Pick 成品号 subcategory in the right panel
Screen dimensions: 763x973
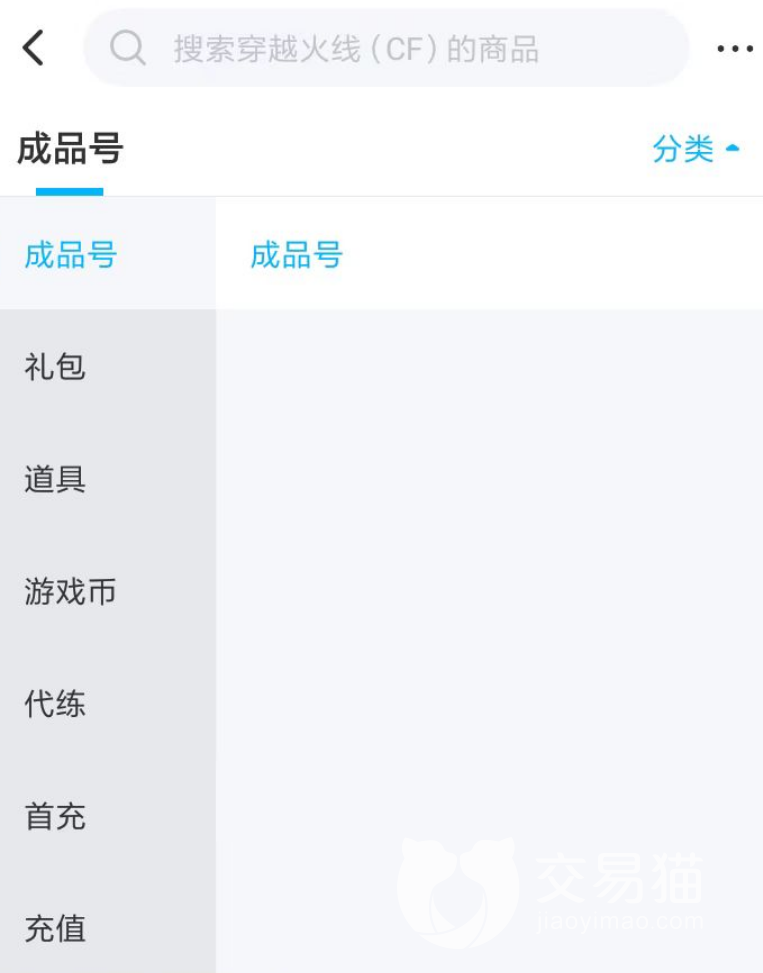(x=296, y=255)
